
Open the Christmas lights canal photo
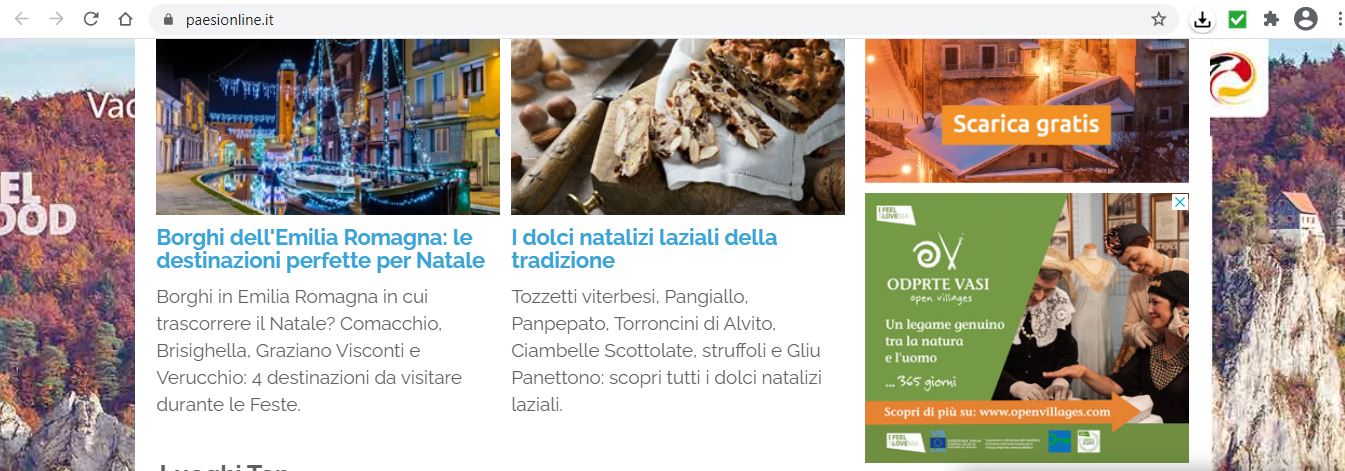pyautogui.click(x=327, y=125)
